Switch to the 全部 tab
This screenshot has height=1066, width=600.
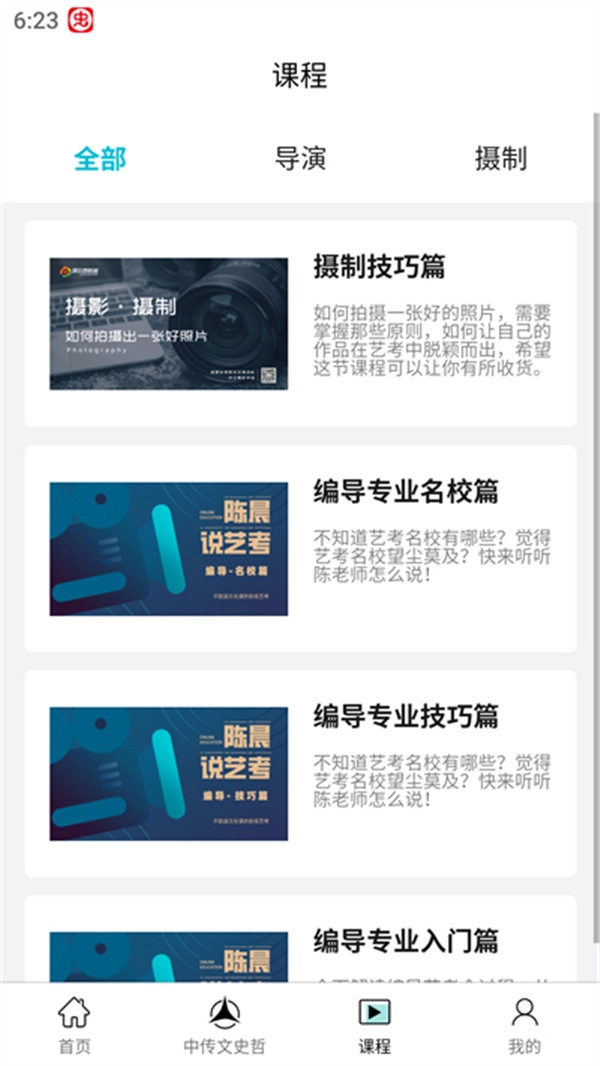tap(100, 158)
